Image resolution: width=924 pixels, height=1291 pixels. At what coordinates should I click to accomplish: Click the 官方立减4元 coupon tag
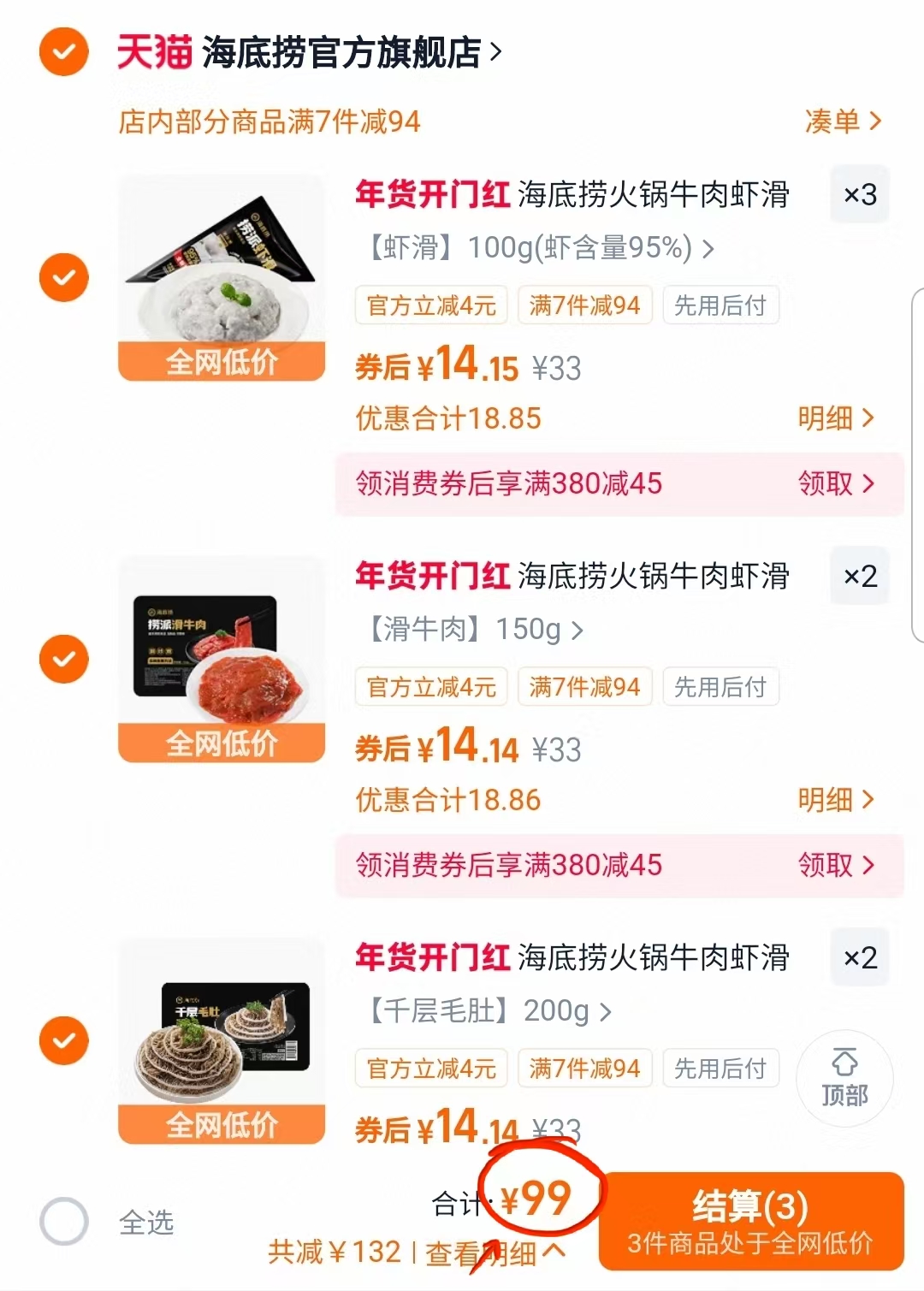point(430,305)
